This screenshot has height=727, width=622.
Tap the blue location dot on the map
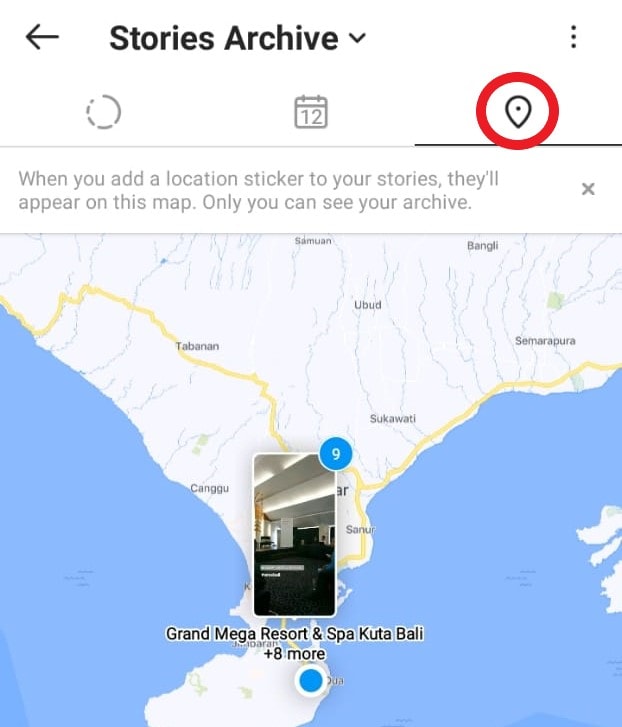[311, 681]
